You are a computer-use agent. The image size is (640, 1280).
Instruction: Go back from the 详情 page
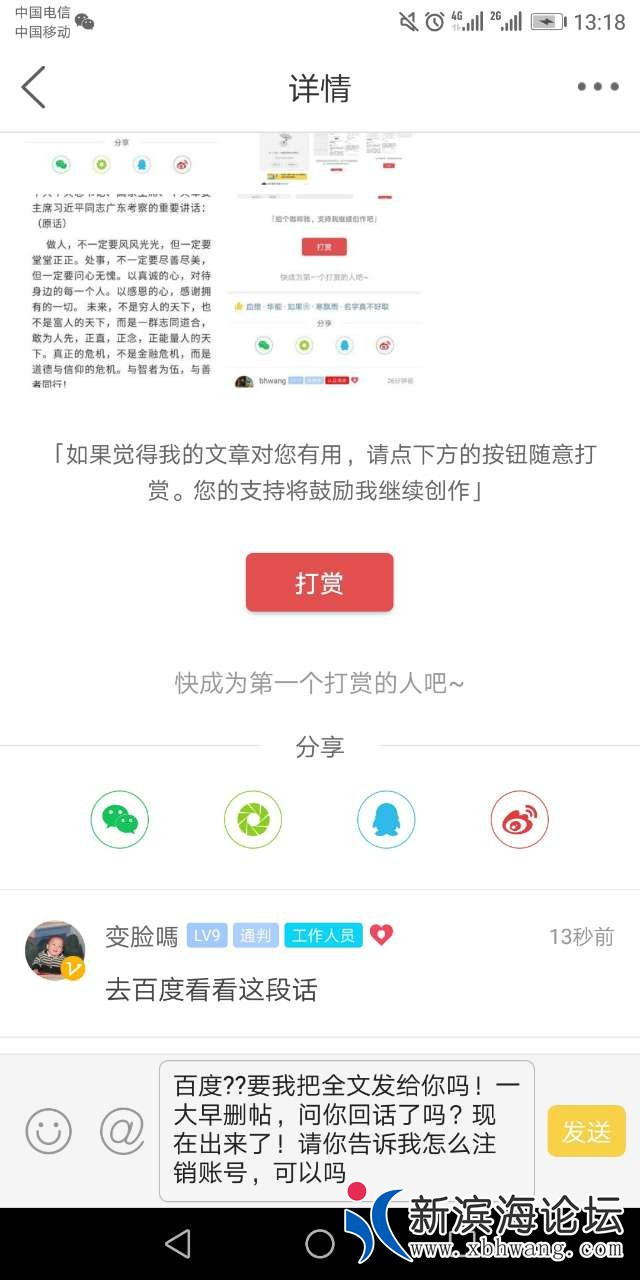34,87
